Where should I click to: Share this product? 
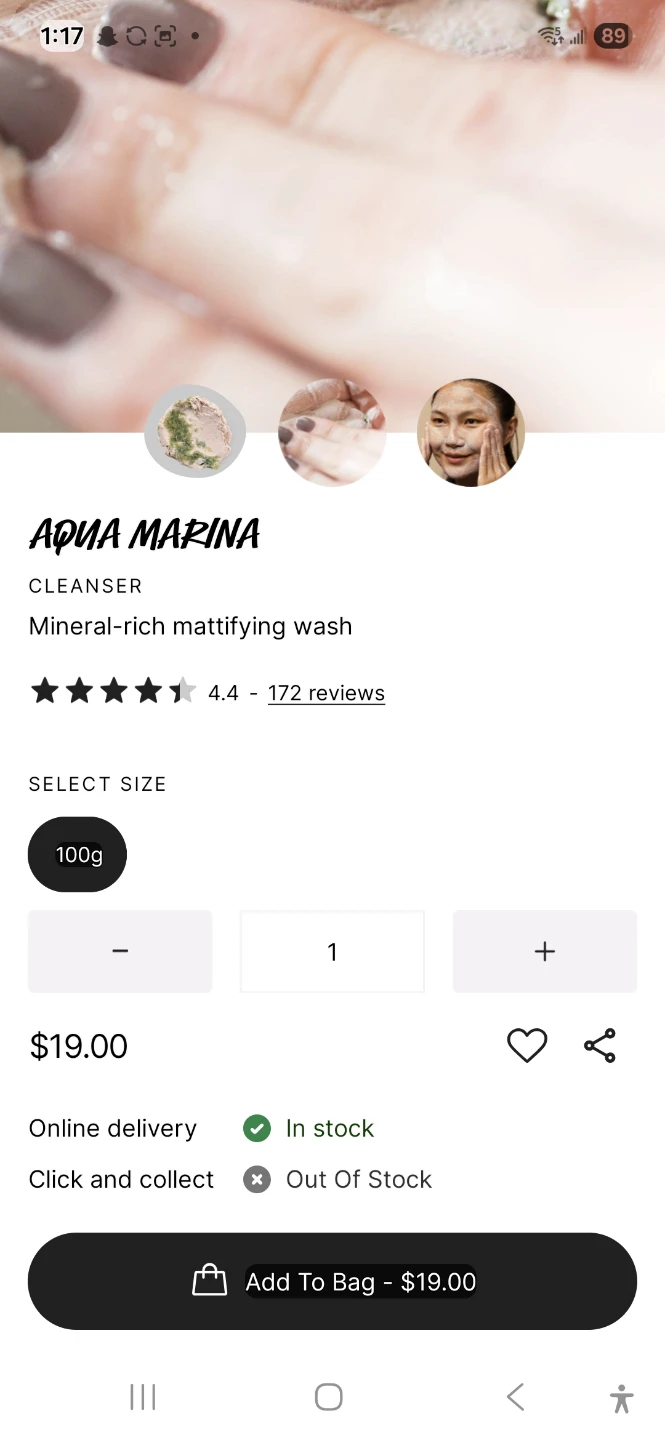[600, 1046]
